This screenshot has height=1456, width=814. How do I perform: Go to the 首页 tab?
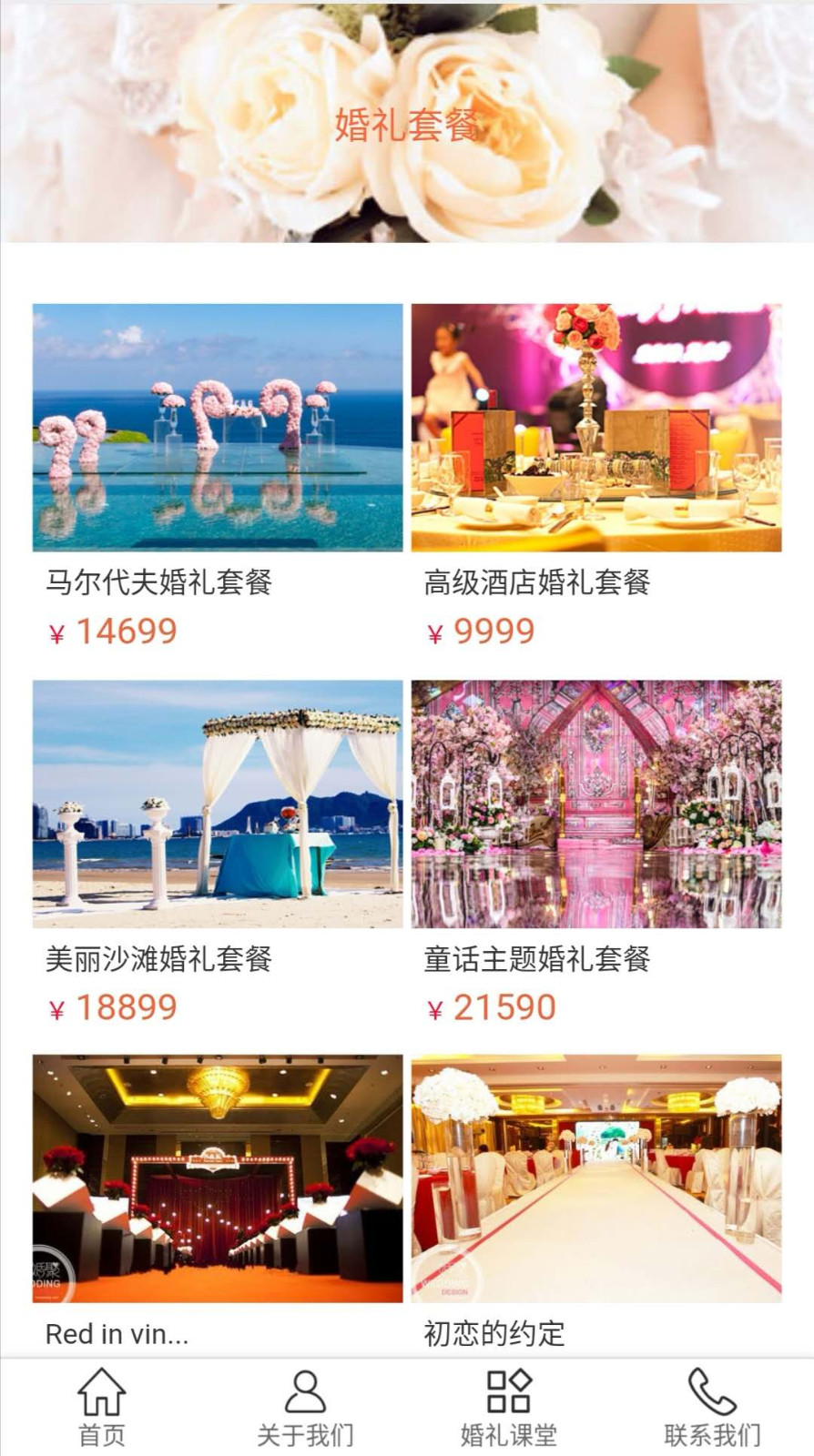coord(101,1408)
